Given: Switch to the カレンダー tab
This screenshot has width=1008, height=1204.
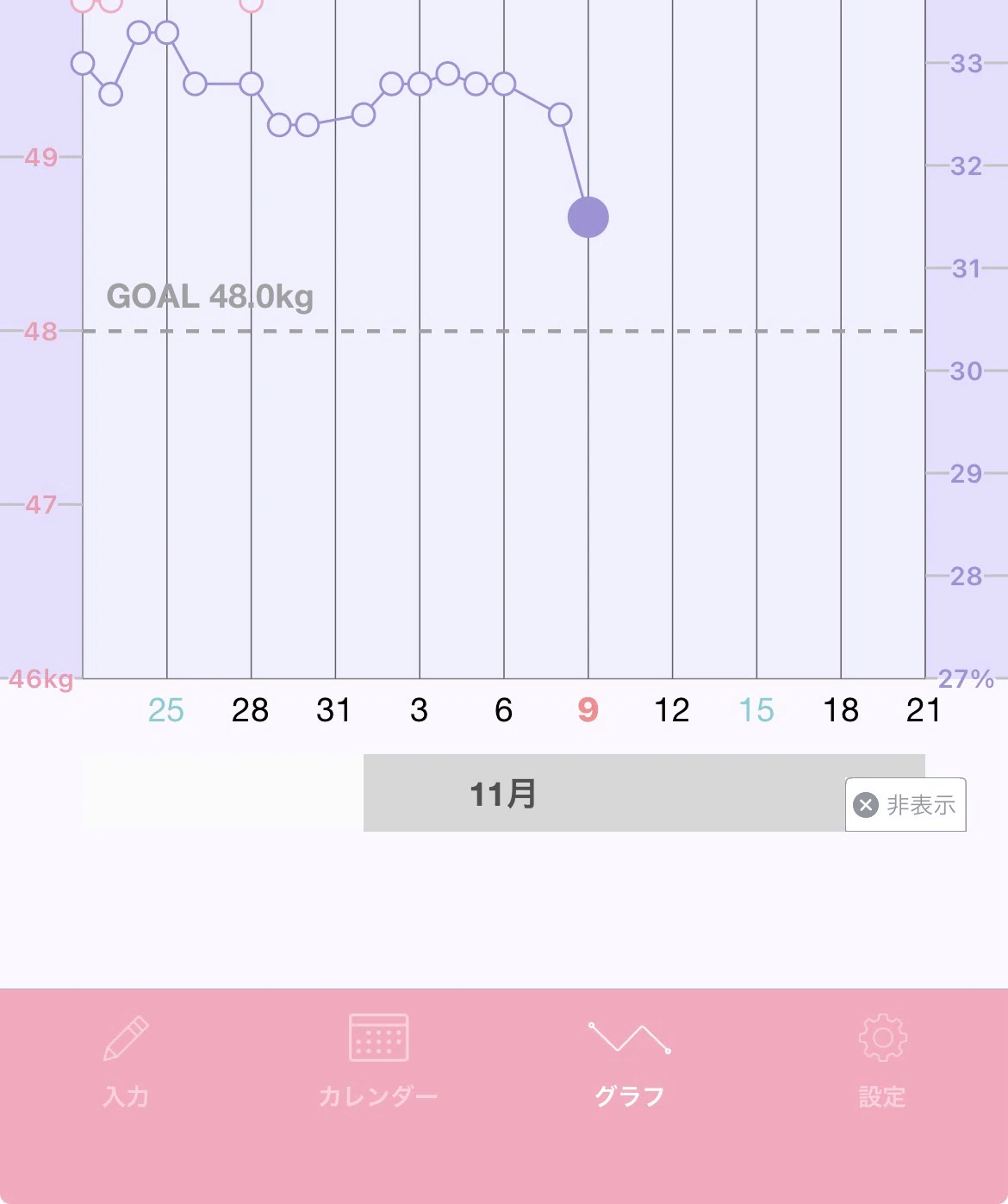Looking at the screenshot, I should [x=378, y=1062].
